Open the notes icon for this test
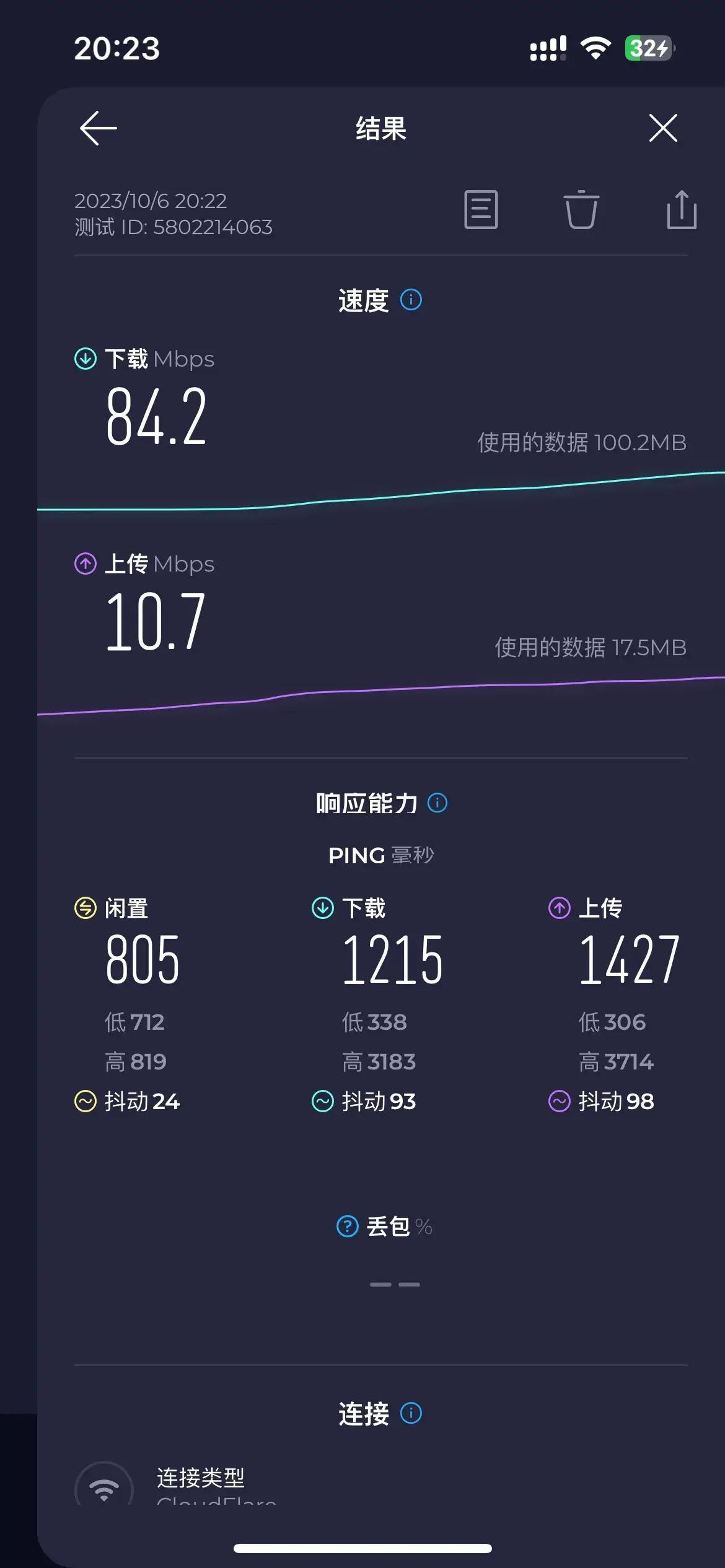This screenshot has width=725, height=1568. coord(481,210)
